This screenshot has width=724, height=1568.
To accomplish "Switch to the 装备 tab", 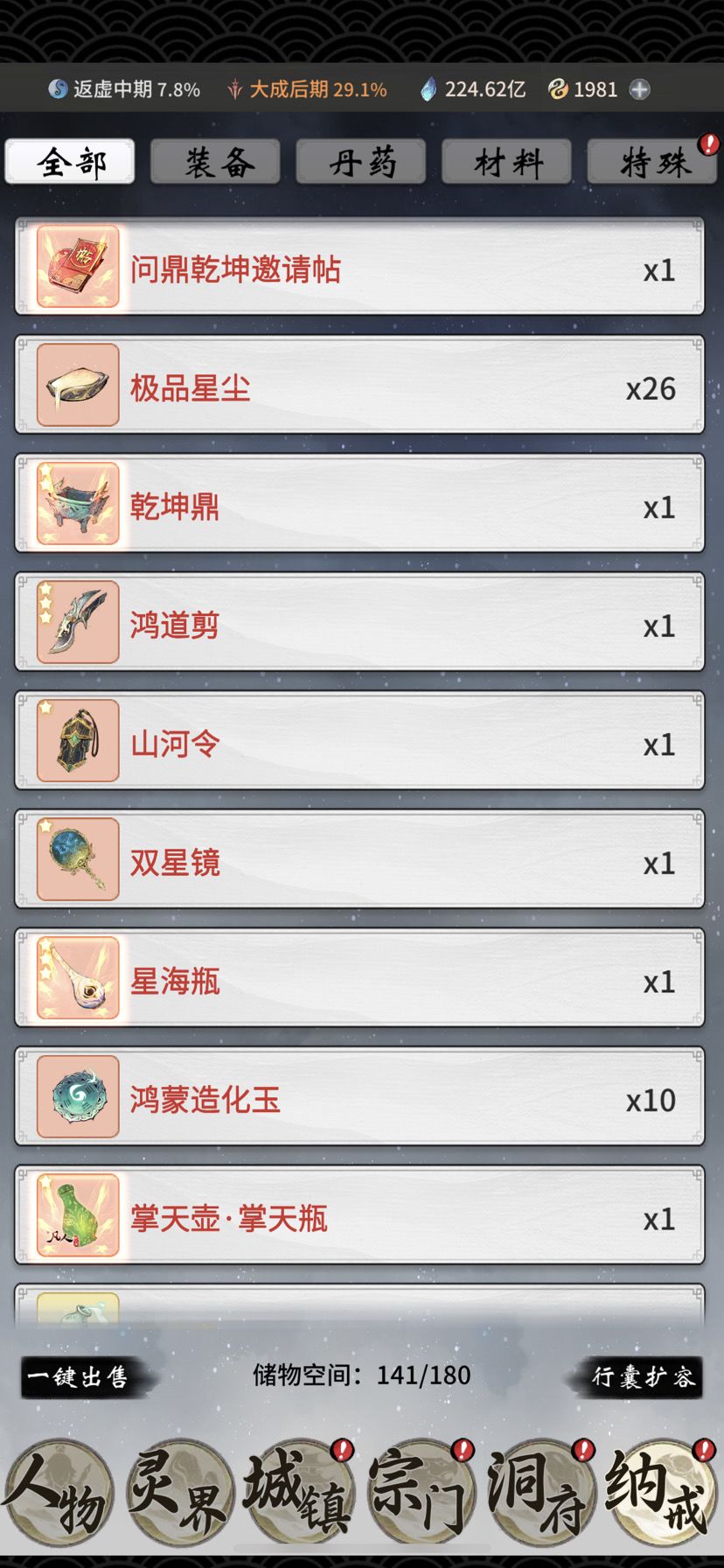I will coord(215,161).
